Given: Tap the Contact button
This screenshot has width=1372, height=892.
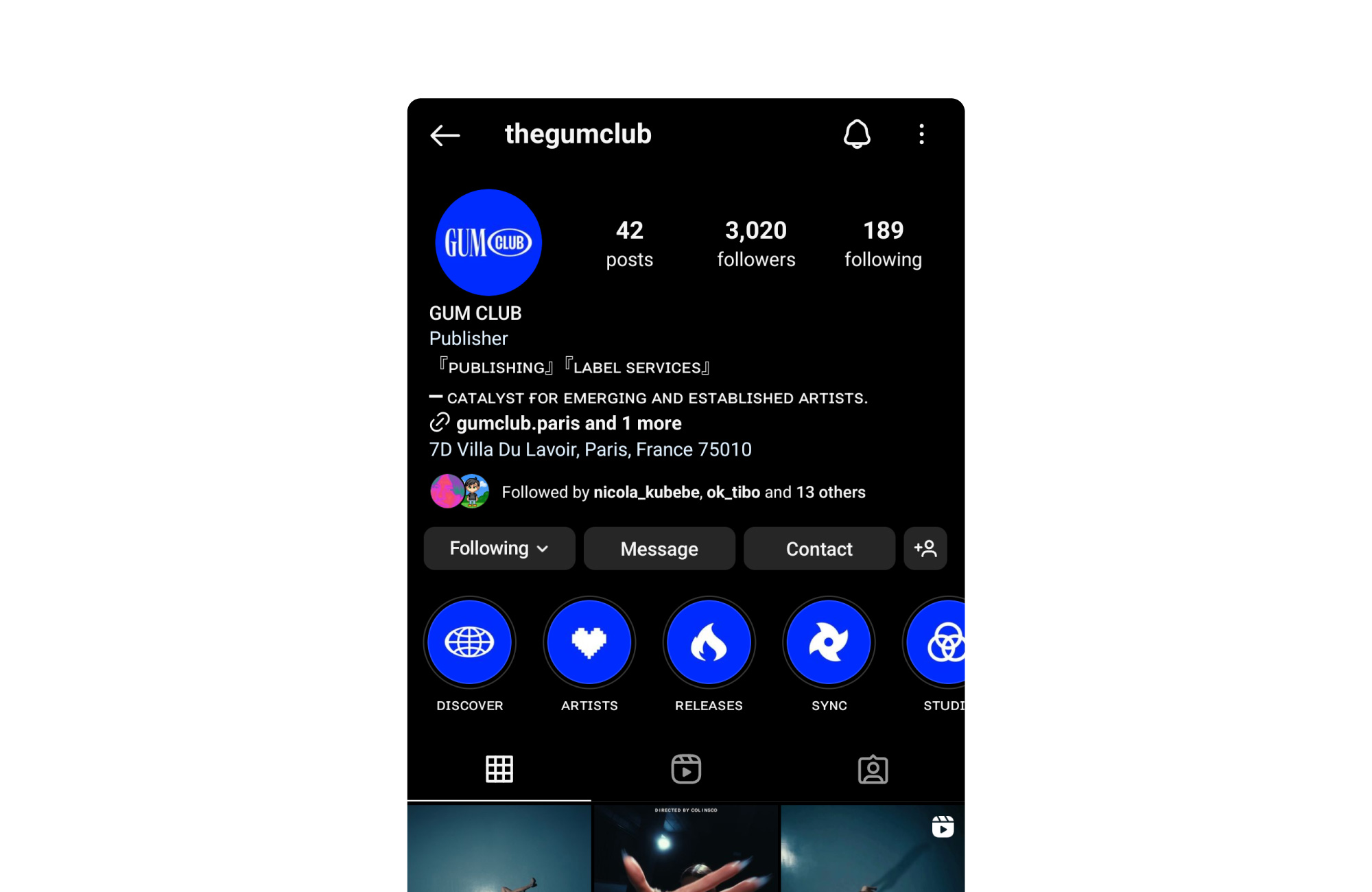Looking at the screenshot, I should 819,548.
